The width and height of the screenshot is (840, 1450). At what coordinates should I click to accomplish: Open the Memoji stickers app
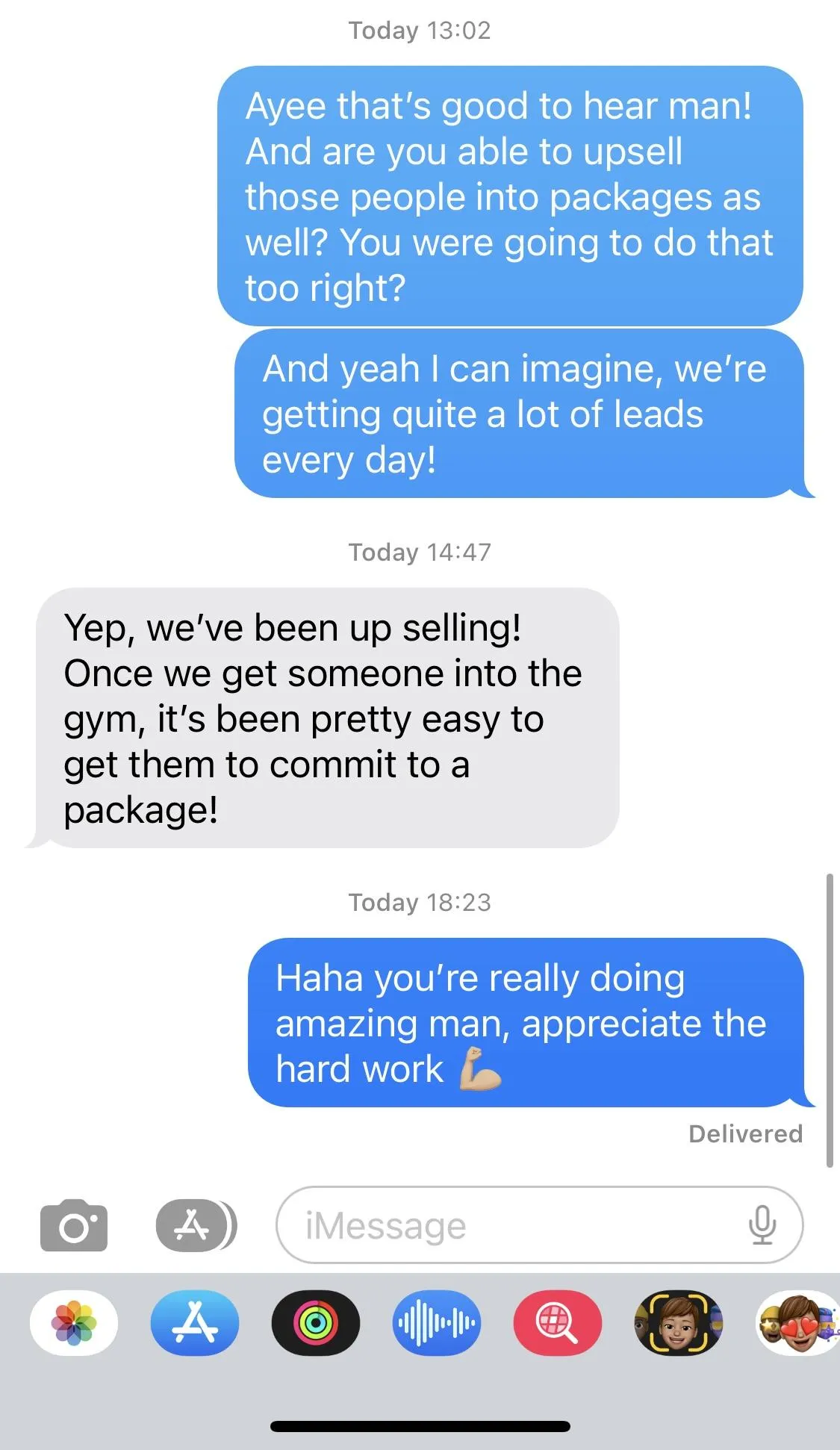[x=797, y=1322]
